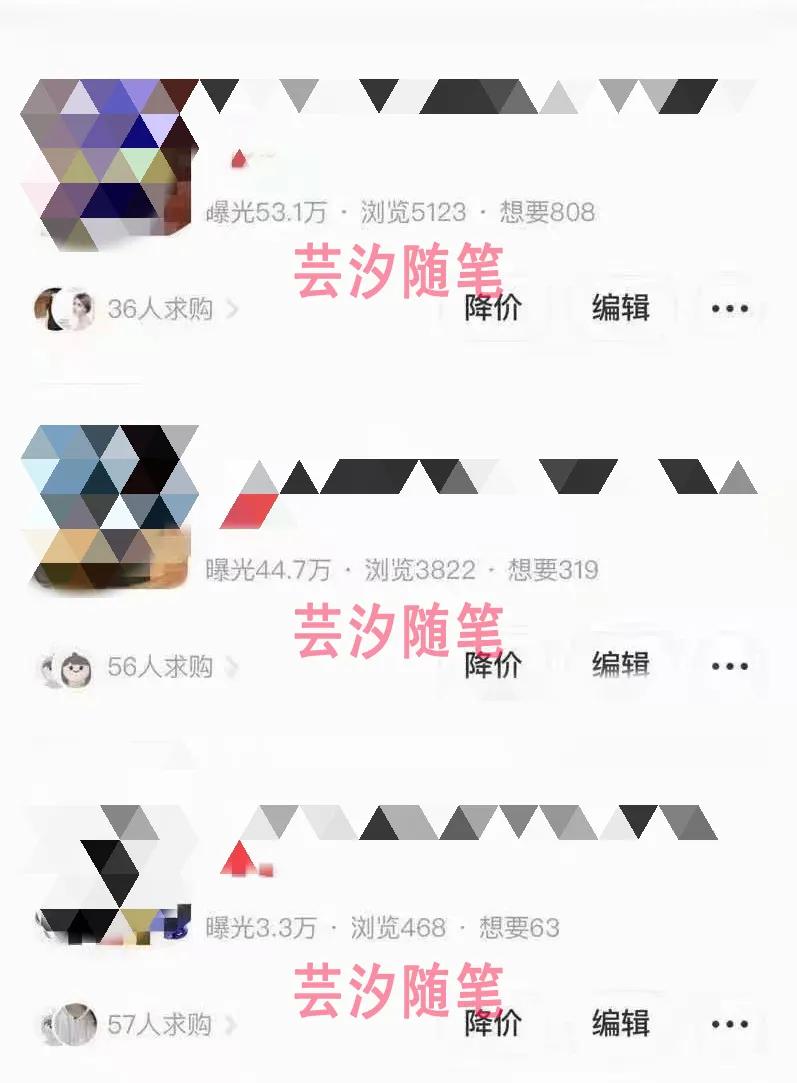
Task: Click the red flag icon on first listing
Action: pyautogui.click(x=238, y=158)
